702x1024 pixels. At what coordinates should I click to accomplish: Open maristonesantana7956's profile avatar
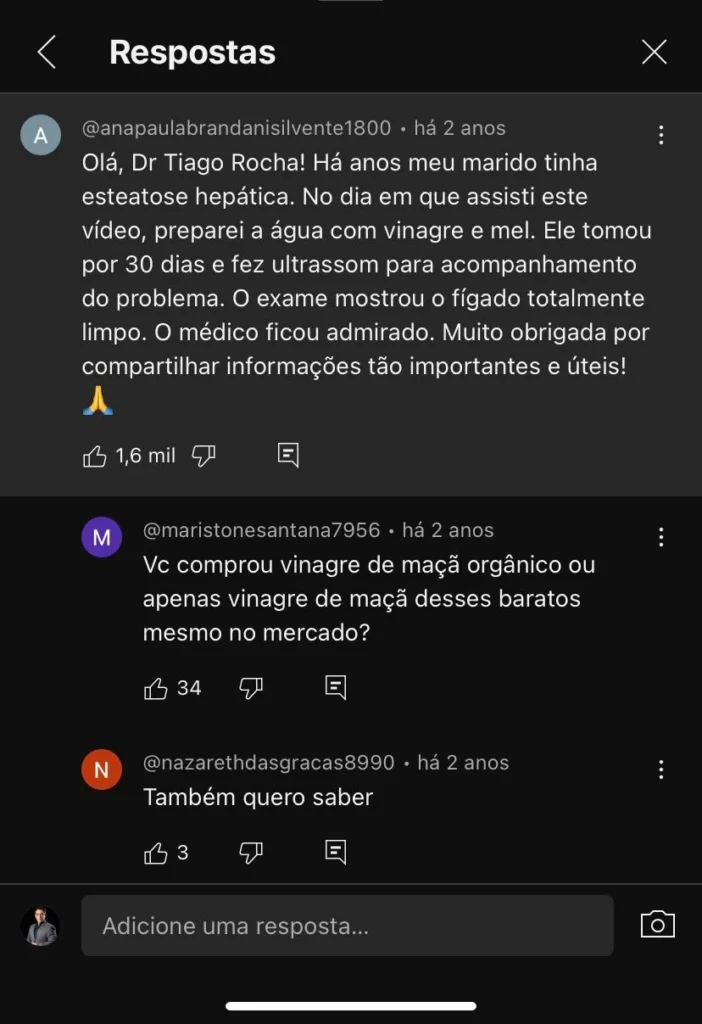101,538
